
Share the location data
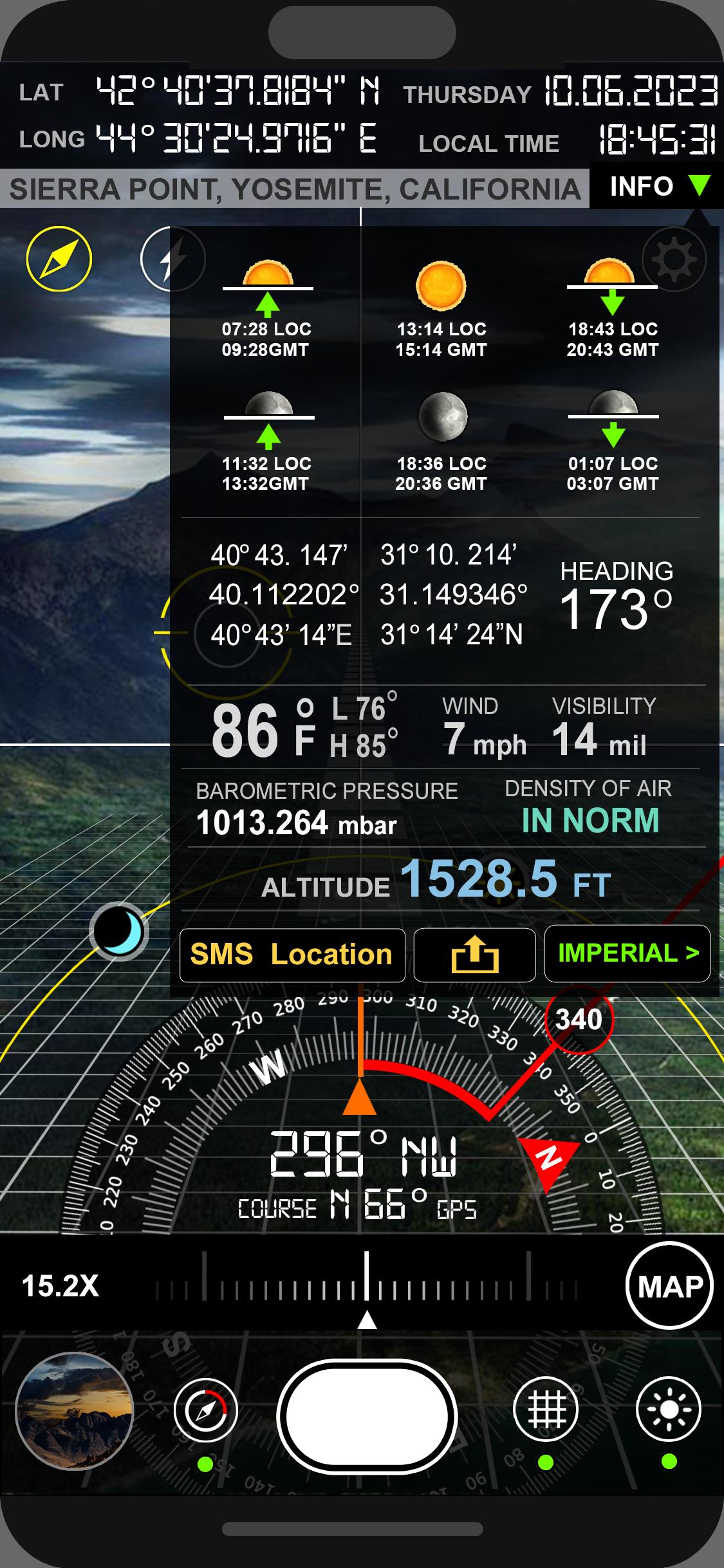474,955
